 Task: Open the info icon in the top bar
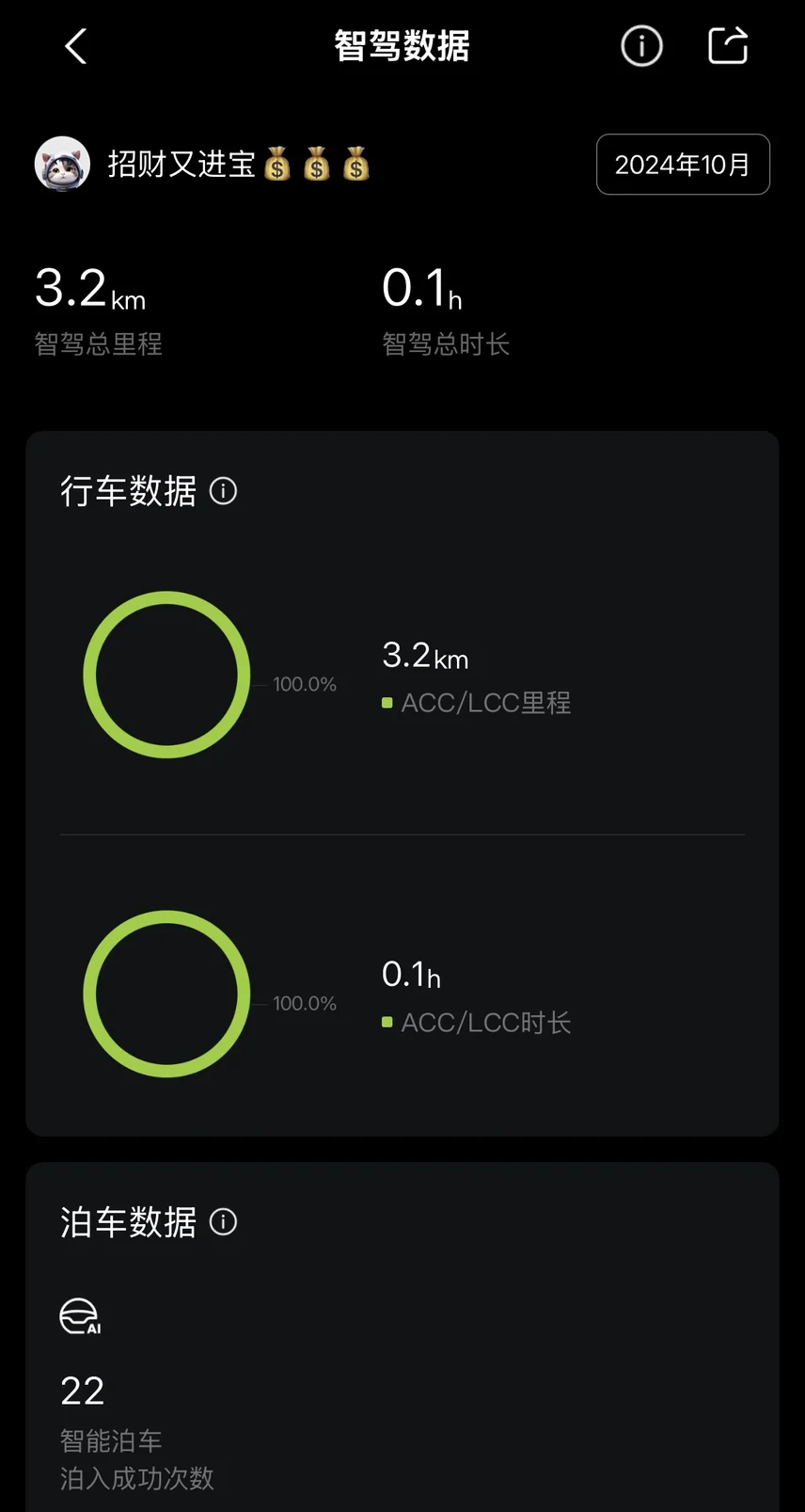[641, 46]
